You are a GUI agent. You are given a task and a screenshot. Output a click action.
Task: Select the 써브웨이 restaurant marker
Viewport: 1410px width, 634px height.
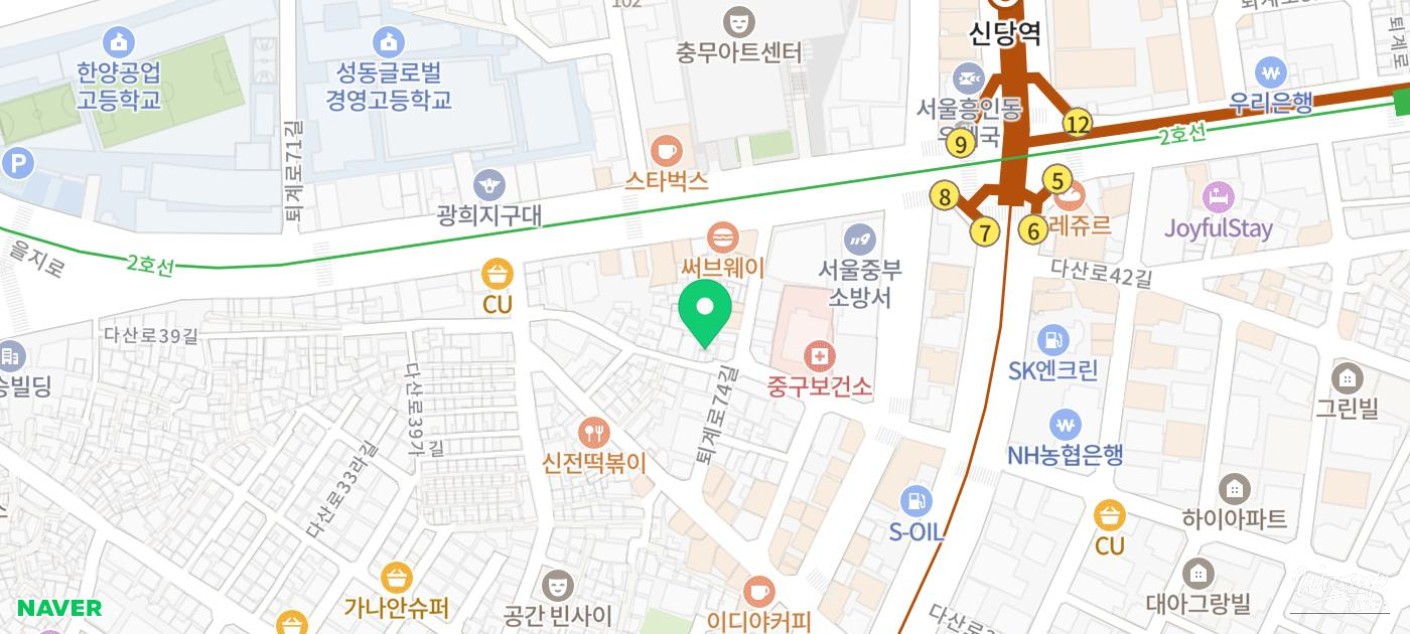(722, 238)
